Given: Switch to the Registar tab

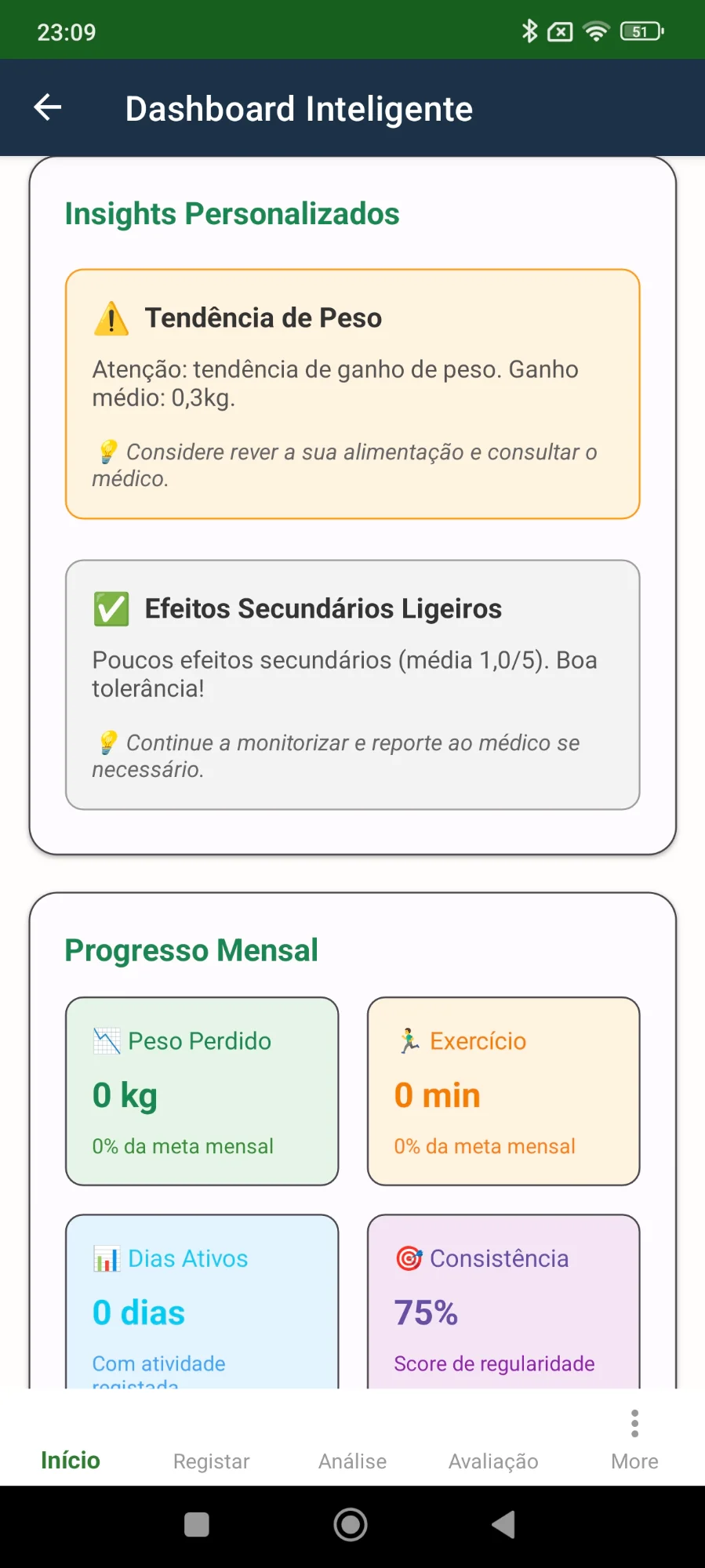Looking at the screenshot, I should (211, 1461).
